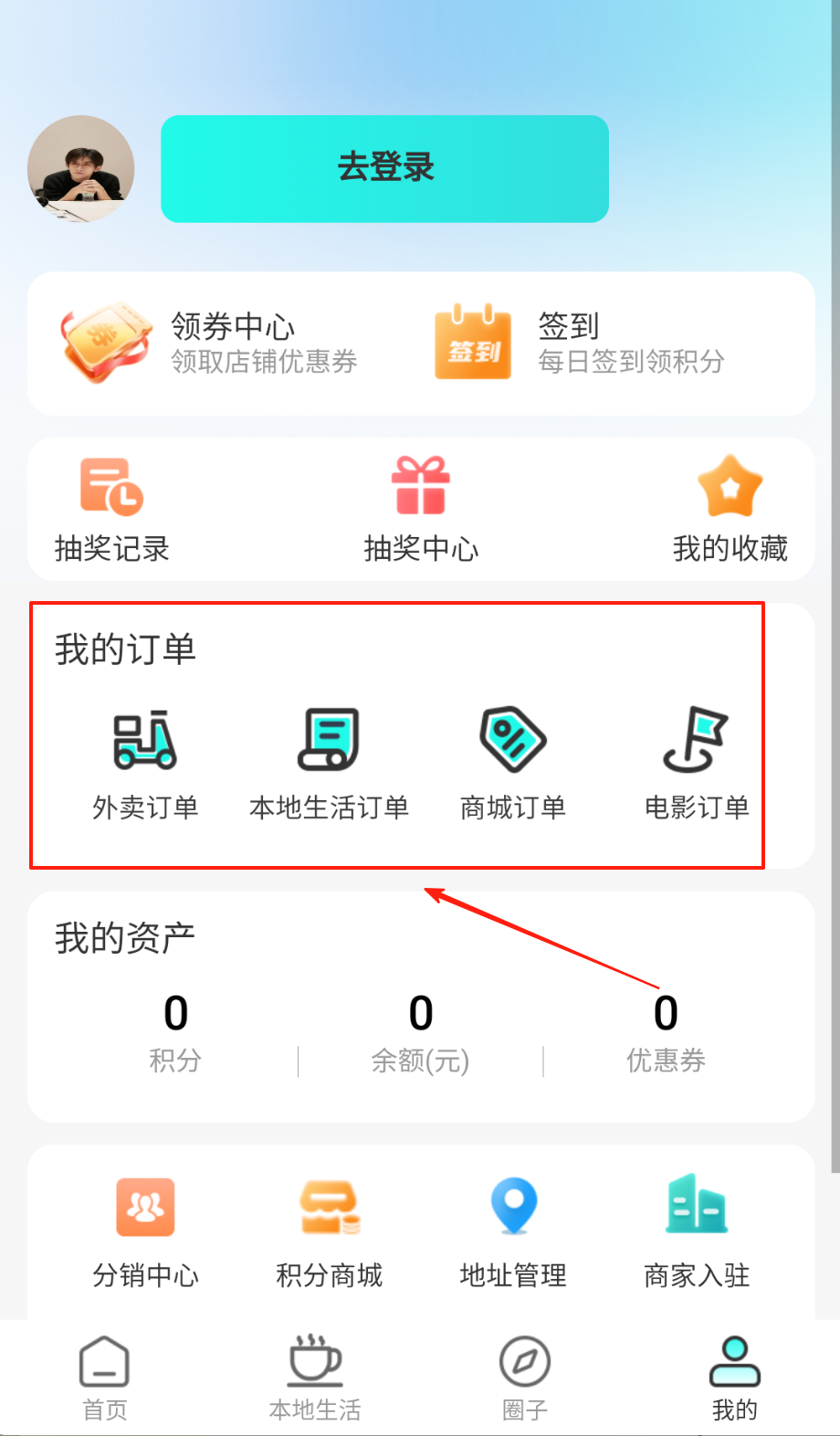The image size is (840, 1436).
Task: Open 分销中心 distribution center
Action: (145, 1231)
